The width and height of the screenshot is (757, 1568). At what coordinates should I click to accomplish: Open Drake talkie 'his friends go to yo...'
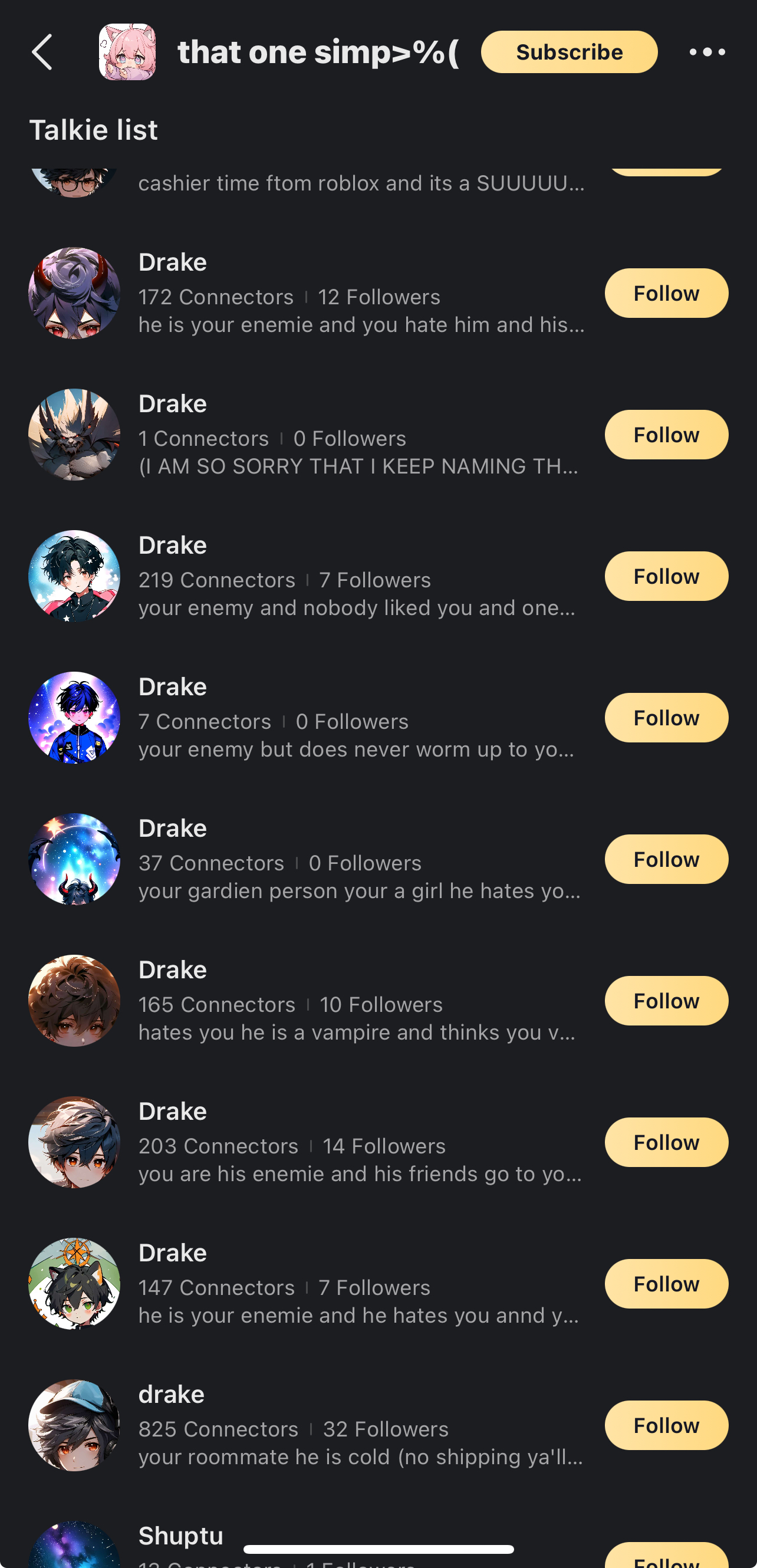[356, 1142]
